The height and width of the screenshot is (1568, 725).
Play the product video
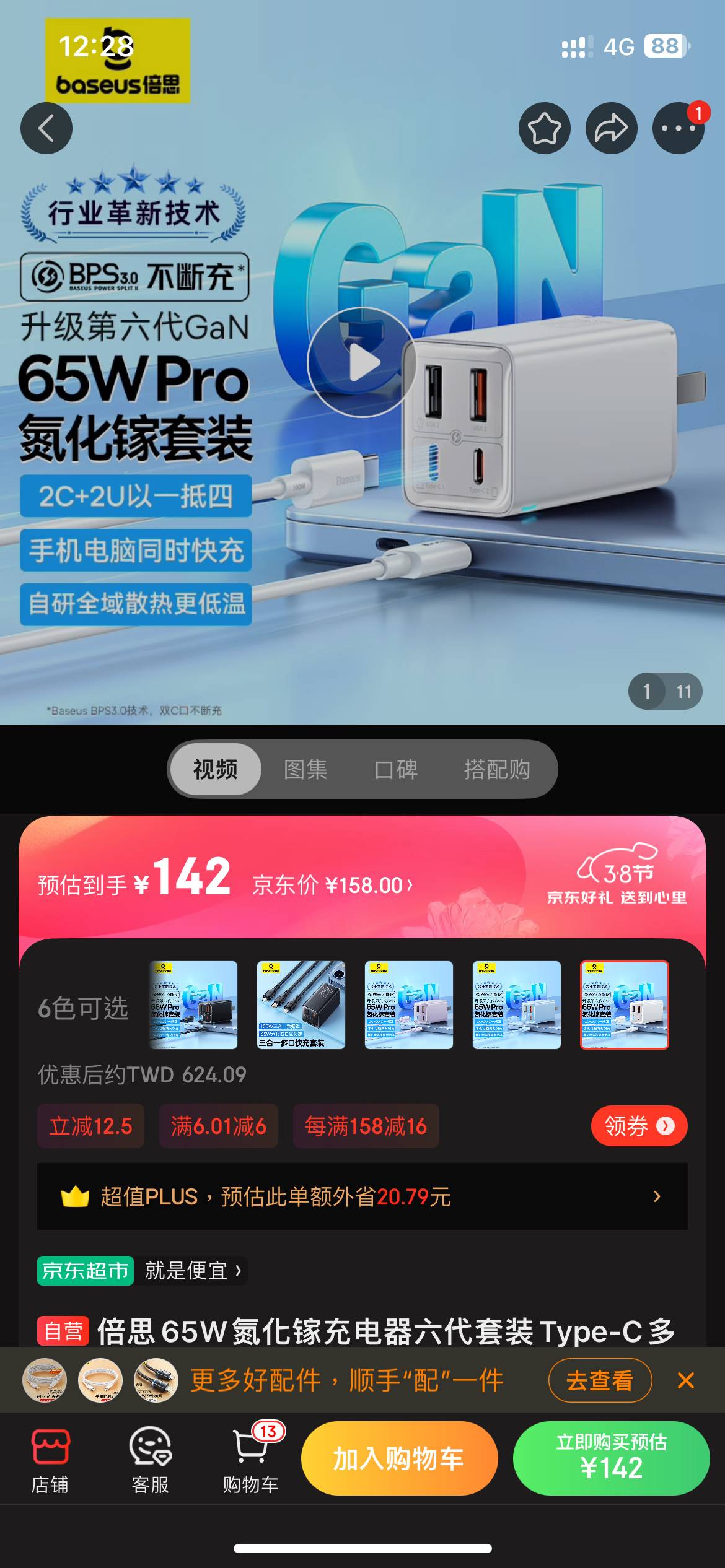tap(362, 362)
